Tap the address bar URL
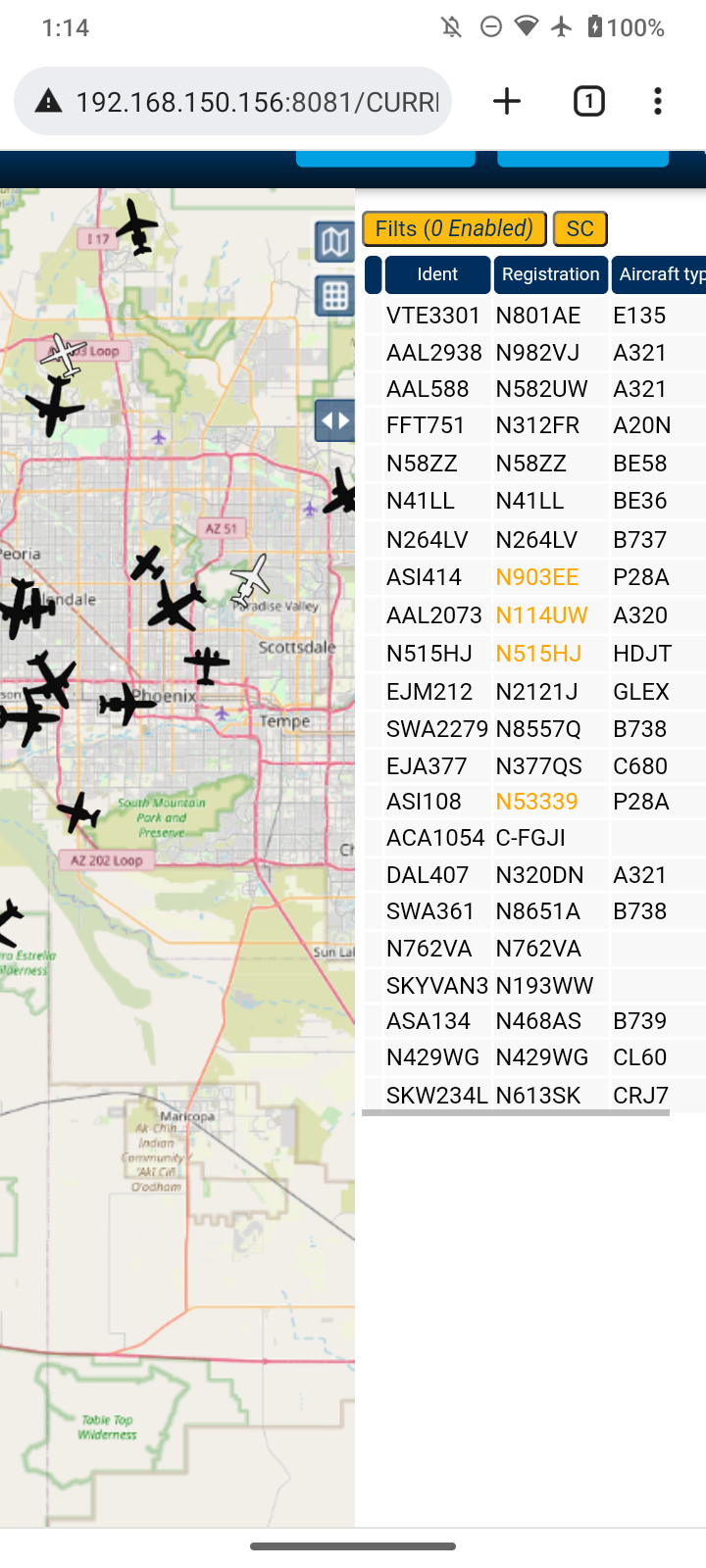 click(257, 102)
